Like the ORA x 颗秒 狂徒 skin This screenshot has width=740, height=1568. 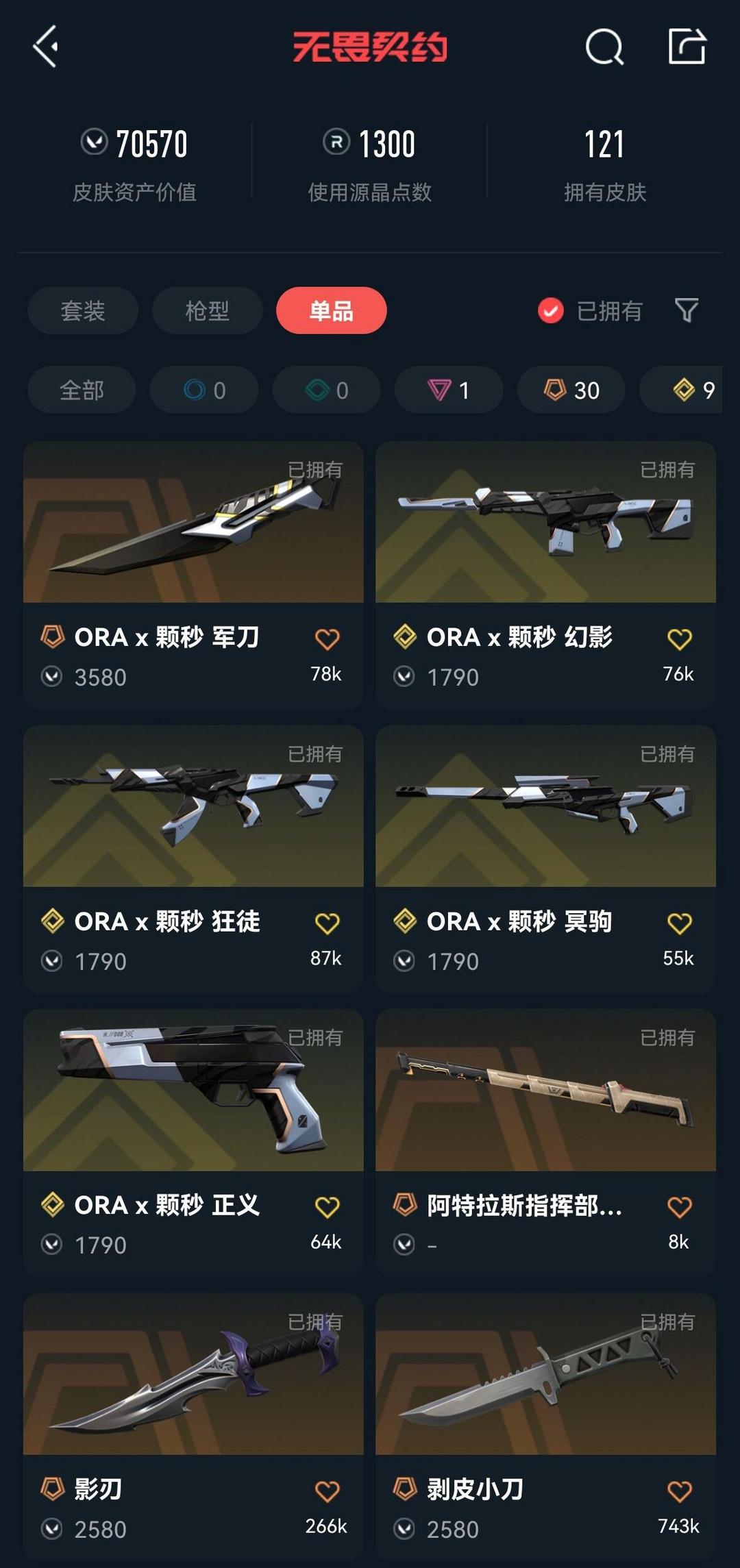coord(327,923)
